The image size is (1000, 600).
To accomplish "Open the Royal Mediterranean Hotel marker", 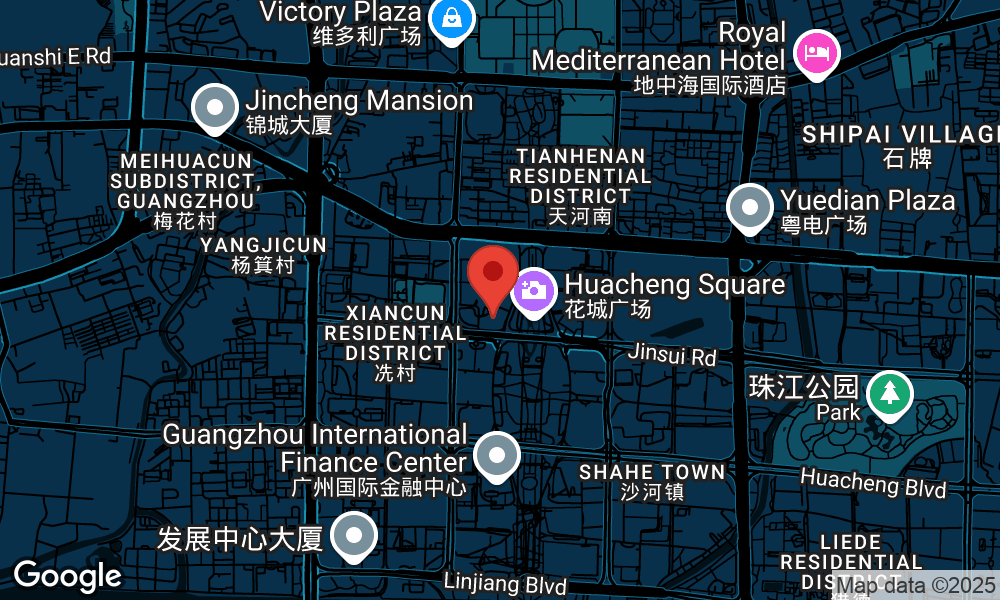I will 816,50.
